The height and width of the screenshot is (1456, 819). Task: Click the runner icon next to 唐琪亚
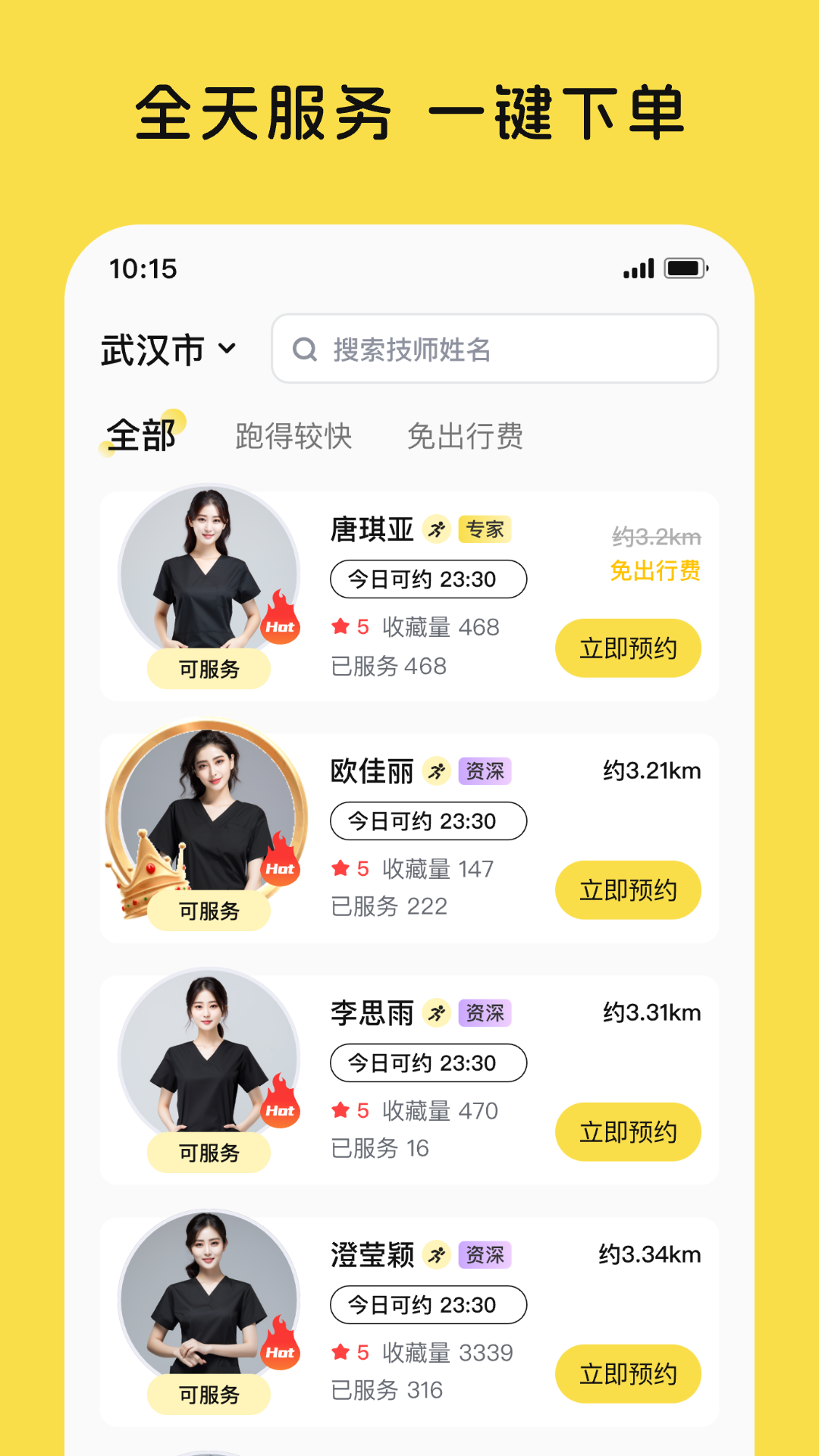pos(438,530)
